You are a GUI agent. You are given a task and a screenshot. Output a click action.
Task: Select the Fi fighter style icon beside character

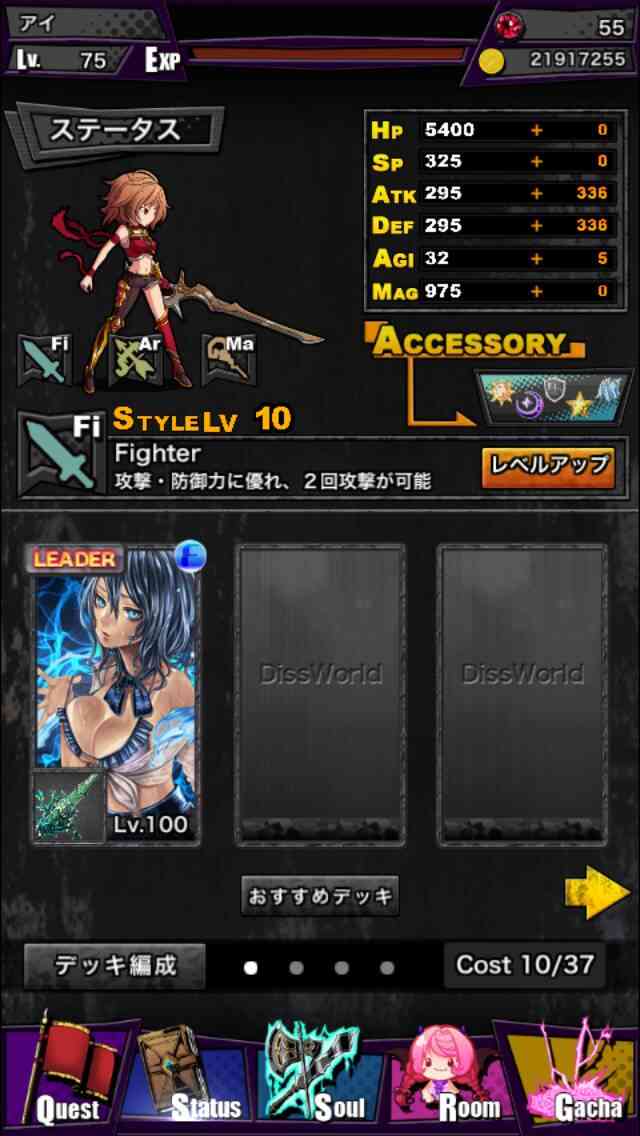44,359
